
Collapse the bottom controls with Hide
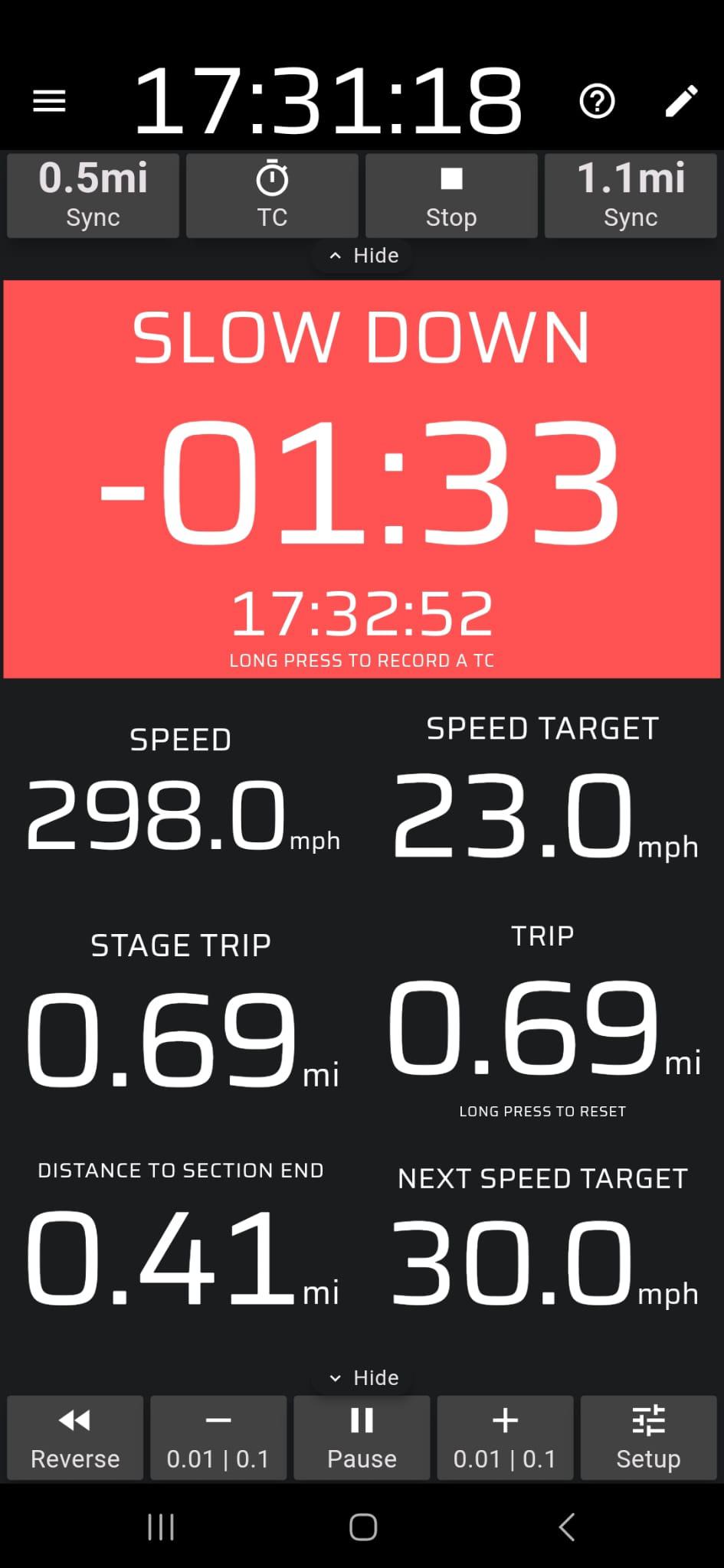[363, 1378]
